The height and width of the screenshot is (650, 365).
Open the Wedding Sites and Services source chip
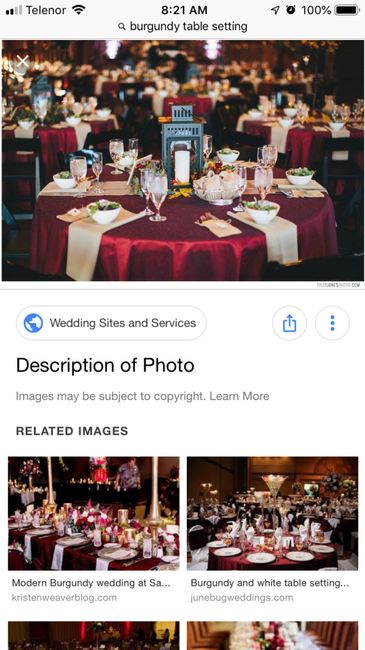tap(111, 323)
